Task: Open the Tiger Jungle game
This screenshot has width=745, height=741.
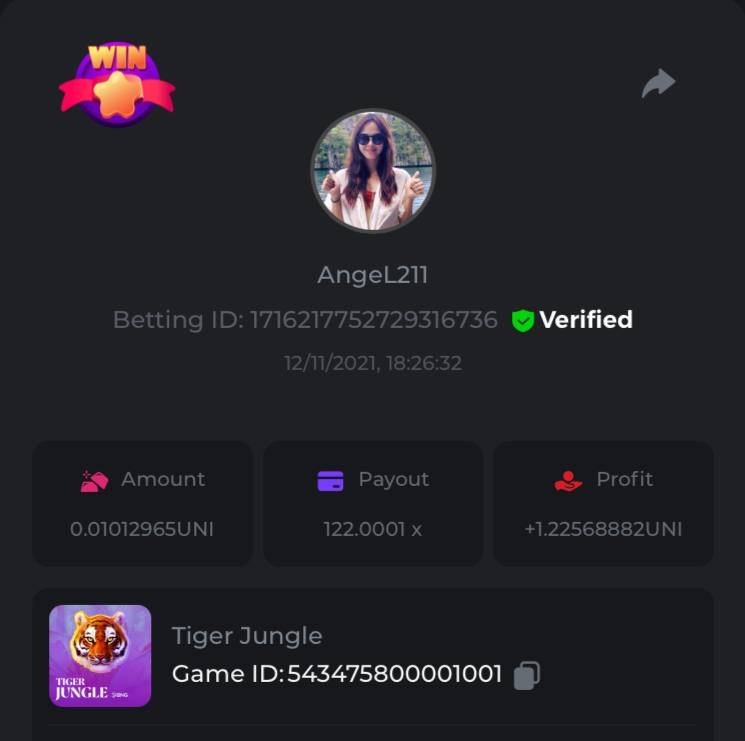Action: click(100, 655)
